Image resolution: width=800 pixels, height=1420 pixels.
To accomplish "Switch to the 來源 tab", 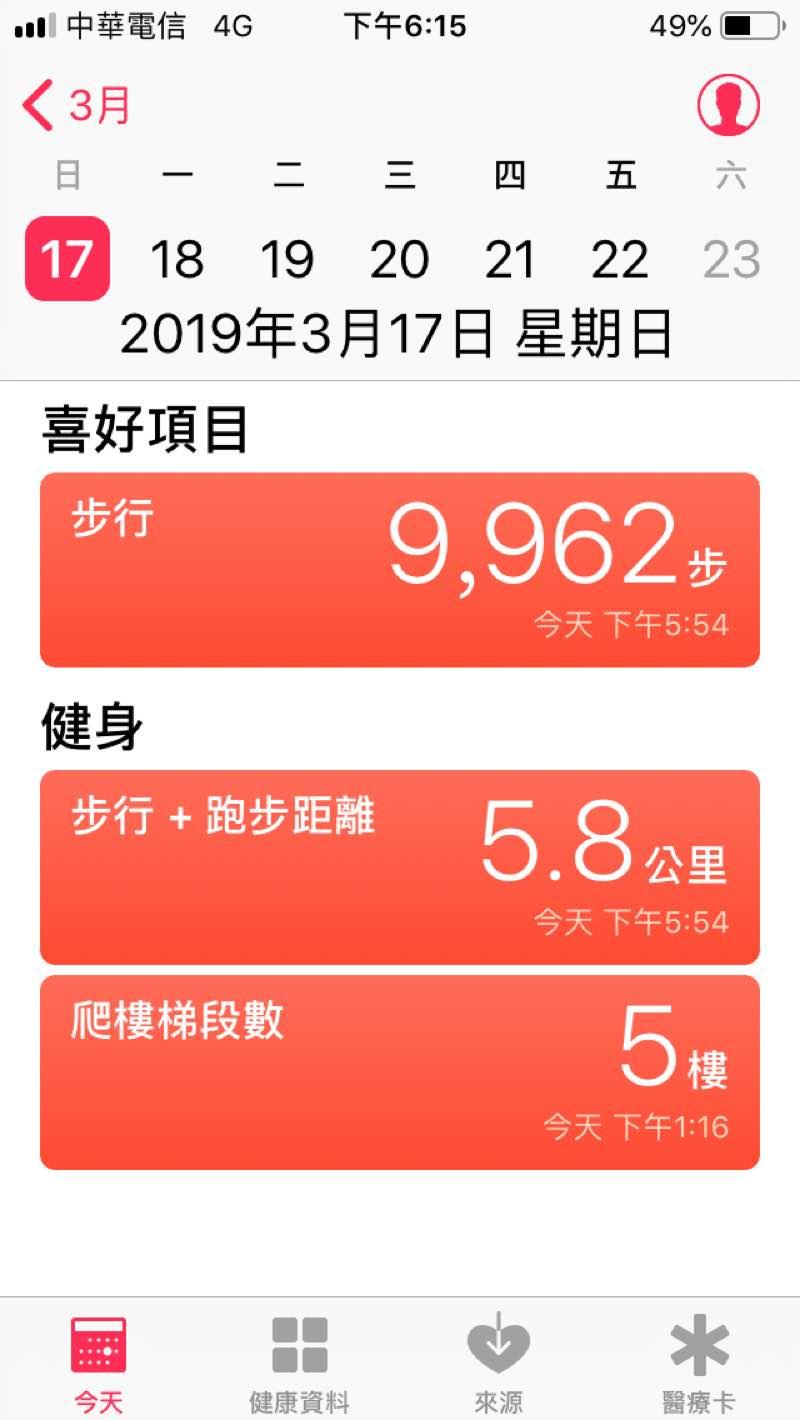I will pos(498,1362).
